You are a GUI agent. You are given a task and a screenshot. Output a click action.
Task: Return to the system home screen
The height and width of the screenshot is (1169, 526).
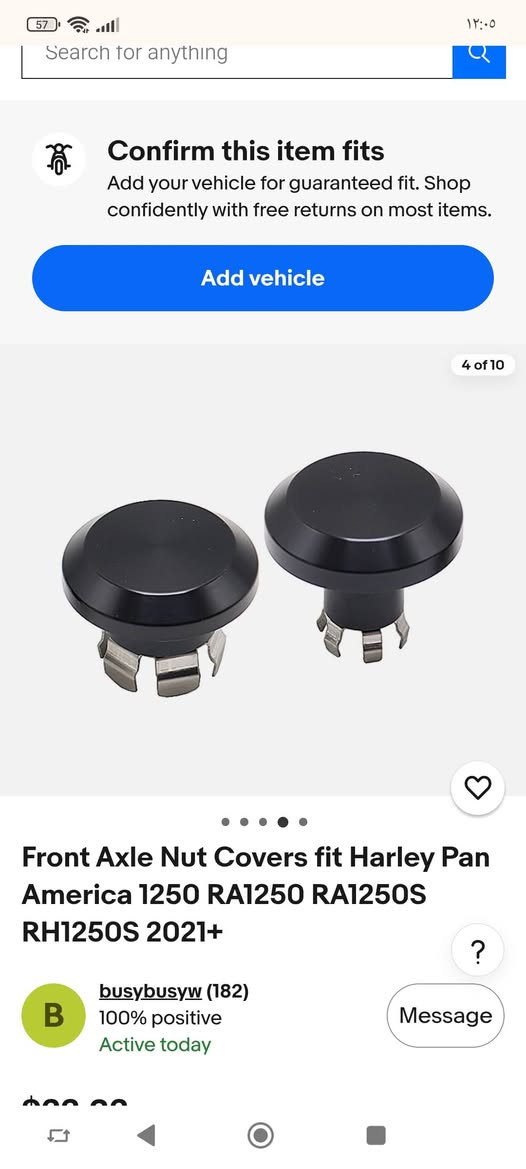(260, 1135)
